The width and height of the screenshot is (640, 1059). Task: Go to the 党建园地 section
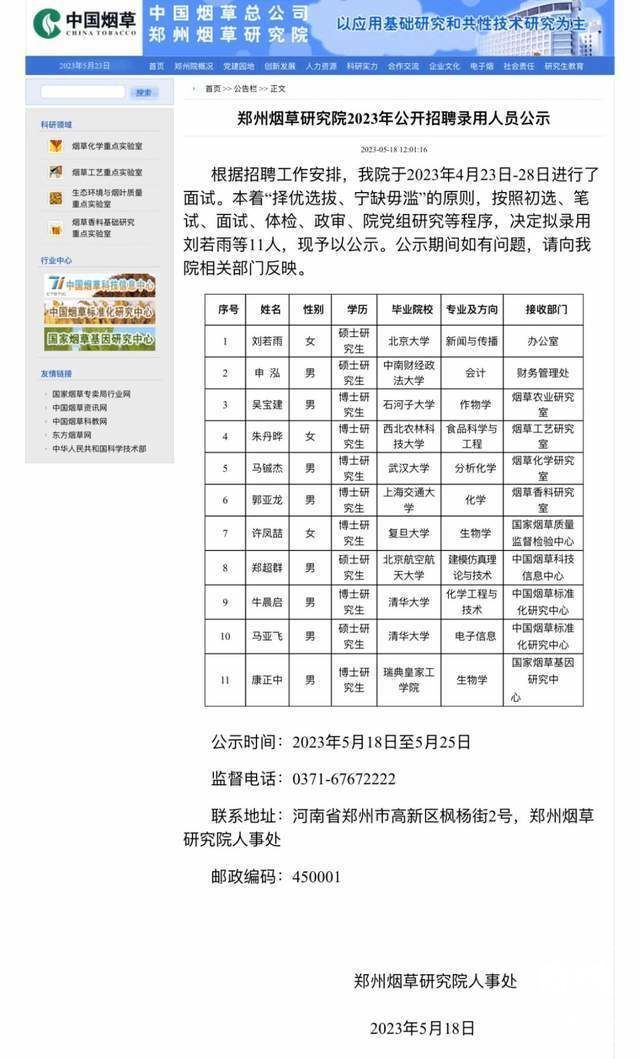(x=238, y=66)
